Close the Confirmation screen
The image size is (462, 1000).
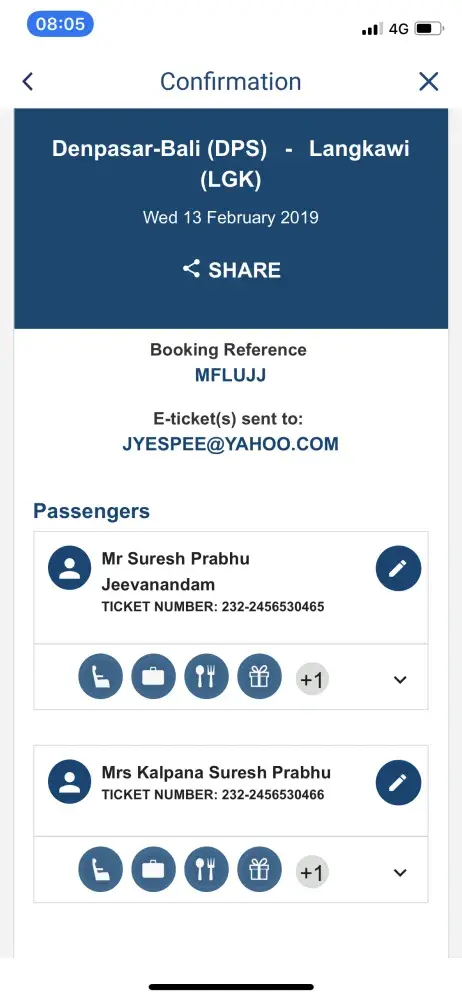(428, 82)
